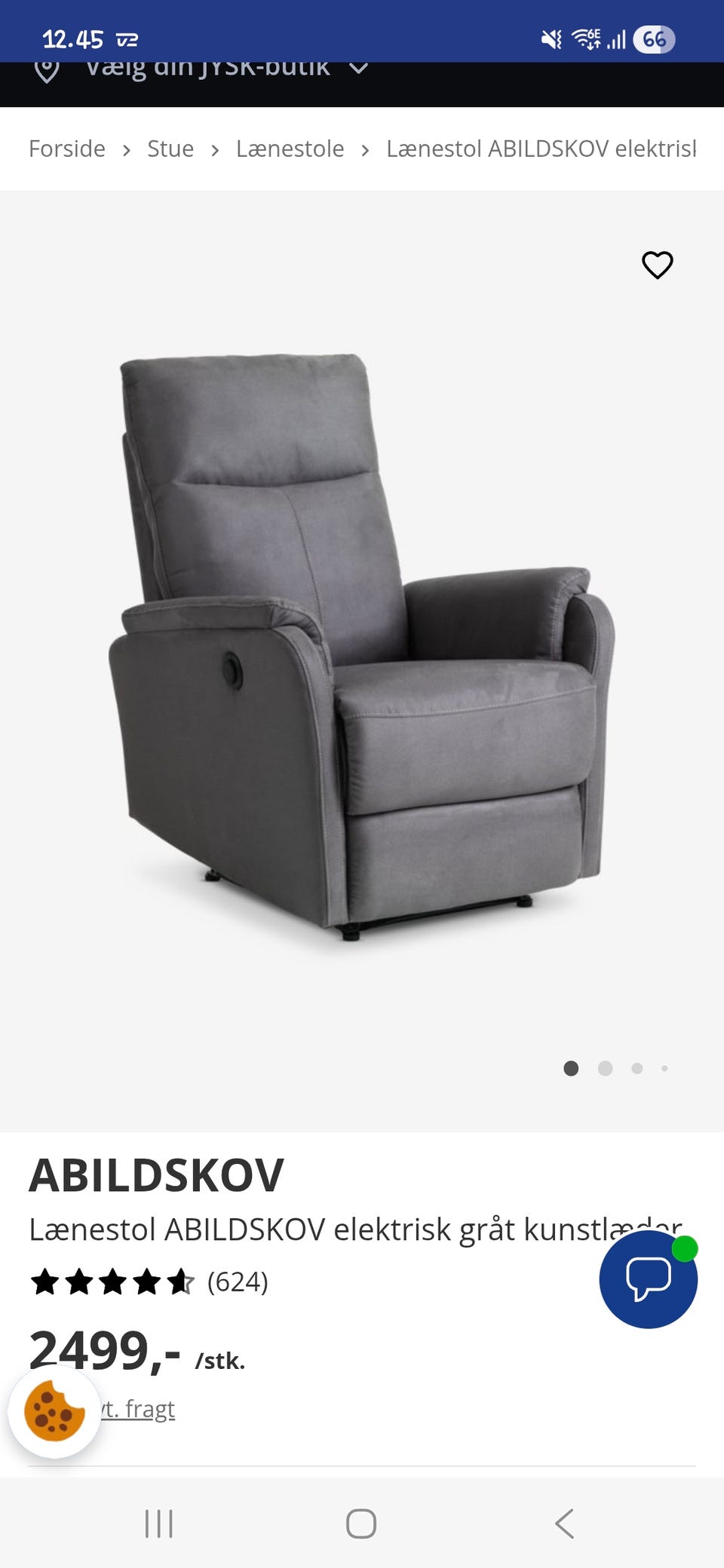The height and width of the screenshot is (1568, 724).
Task: Open the ABILDSKOV chair product image
Action: [x=360, y=648]
